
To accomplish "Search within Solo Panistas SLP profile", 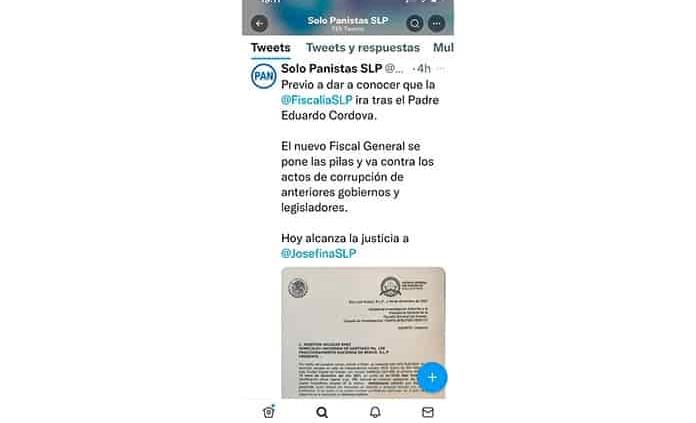I will click(414, 23).
